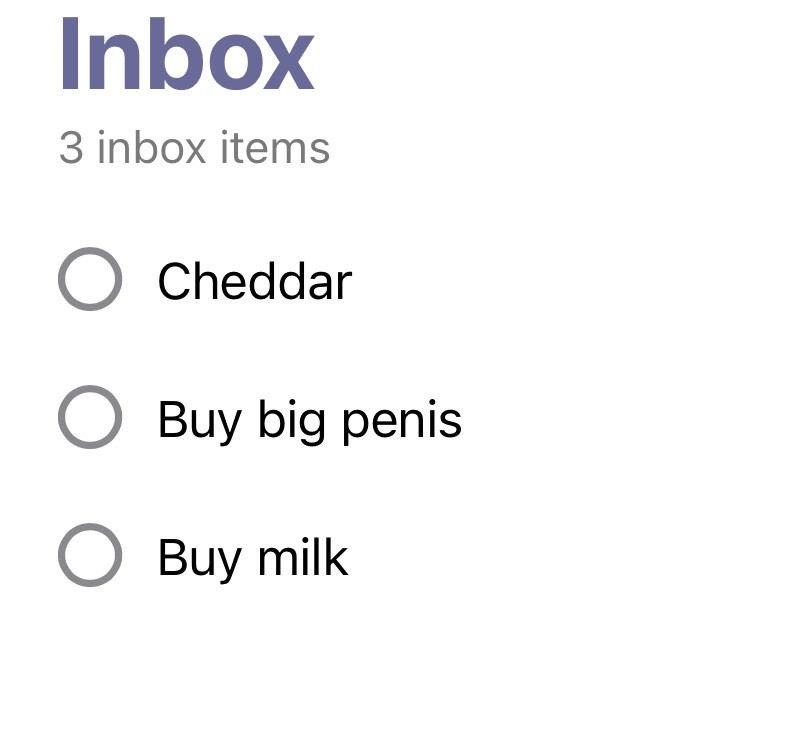Open the "Buy big penis" item text
The width and height of the screenshot is (785, 743).
point(309,420)
